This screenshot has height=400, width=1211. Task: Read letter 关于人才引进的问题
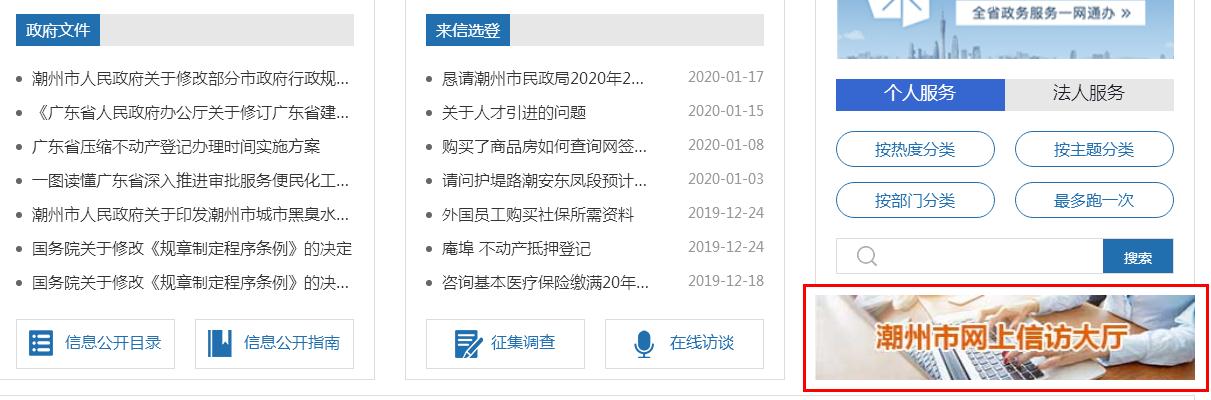514,112
